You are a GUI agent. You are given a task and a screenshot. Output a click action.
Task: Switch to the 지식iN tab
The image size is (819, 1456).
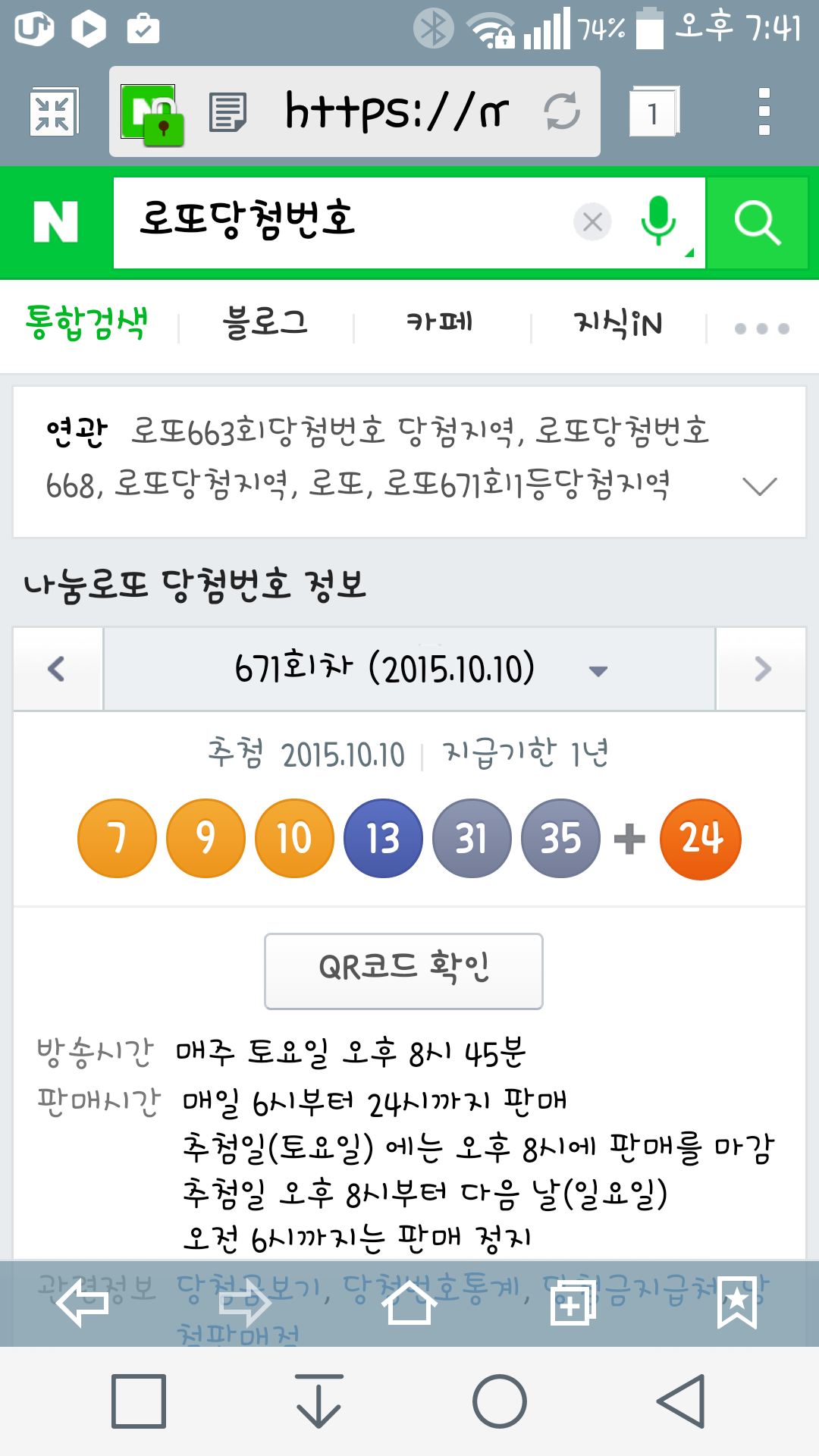619,325
